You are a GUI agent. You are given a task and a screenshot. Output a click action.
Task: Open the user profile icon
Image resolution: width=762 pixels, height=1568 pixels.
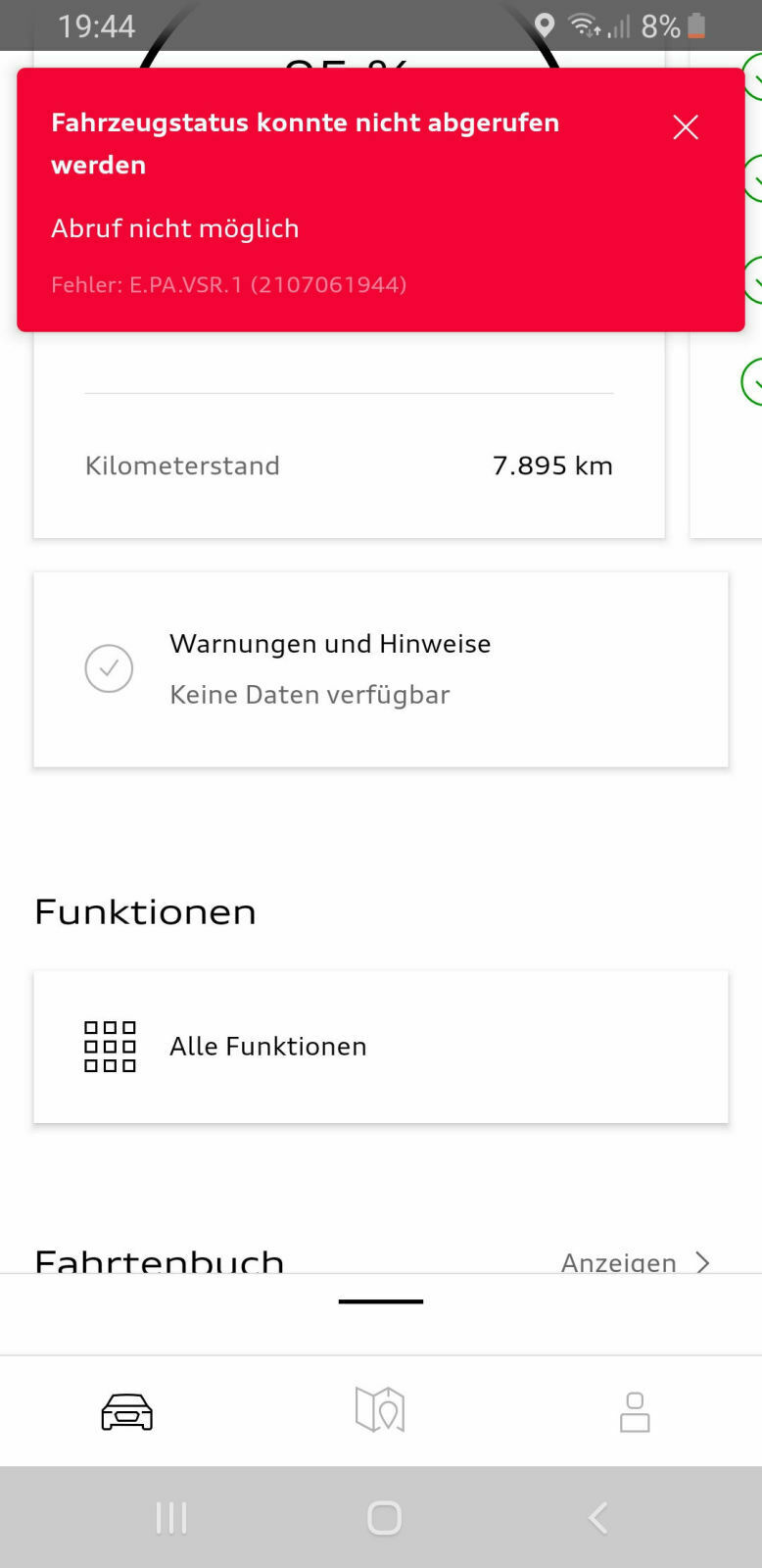(634, 1411)
